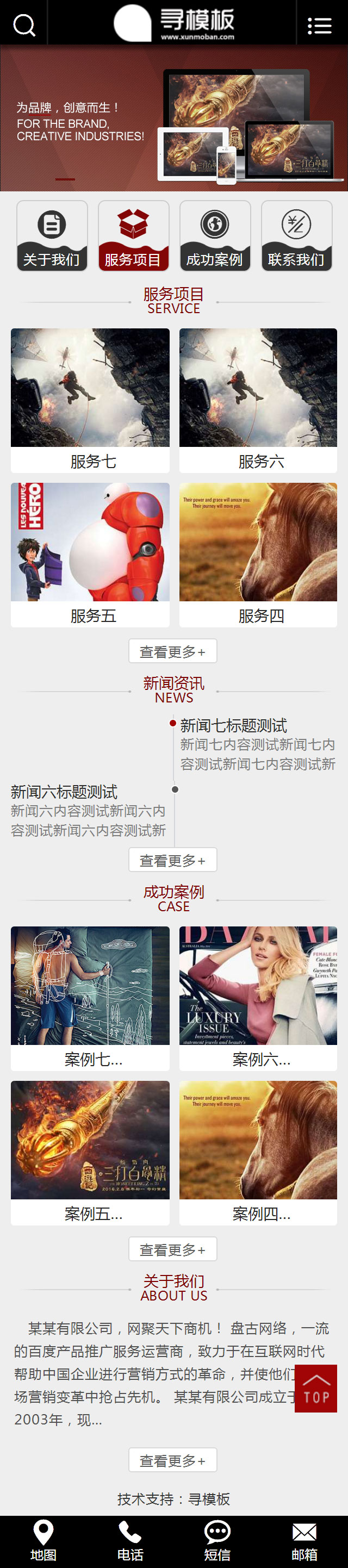View the 服务四 service card
The width and height of the screenshot is (348, 1568).
[x=258, y=554]
